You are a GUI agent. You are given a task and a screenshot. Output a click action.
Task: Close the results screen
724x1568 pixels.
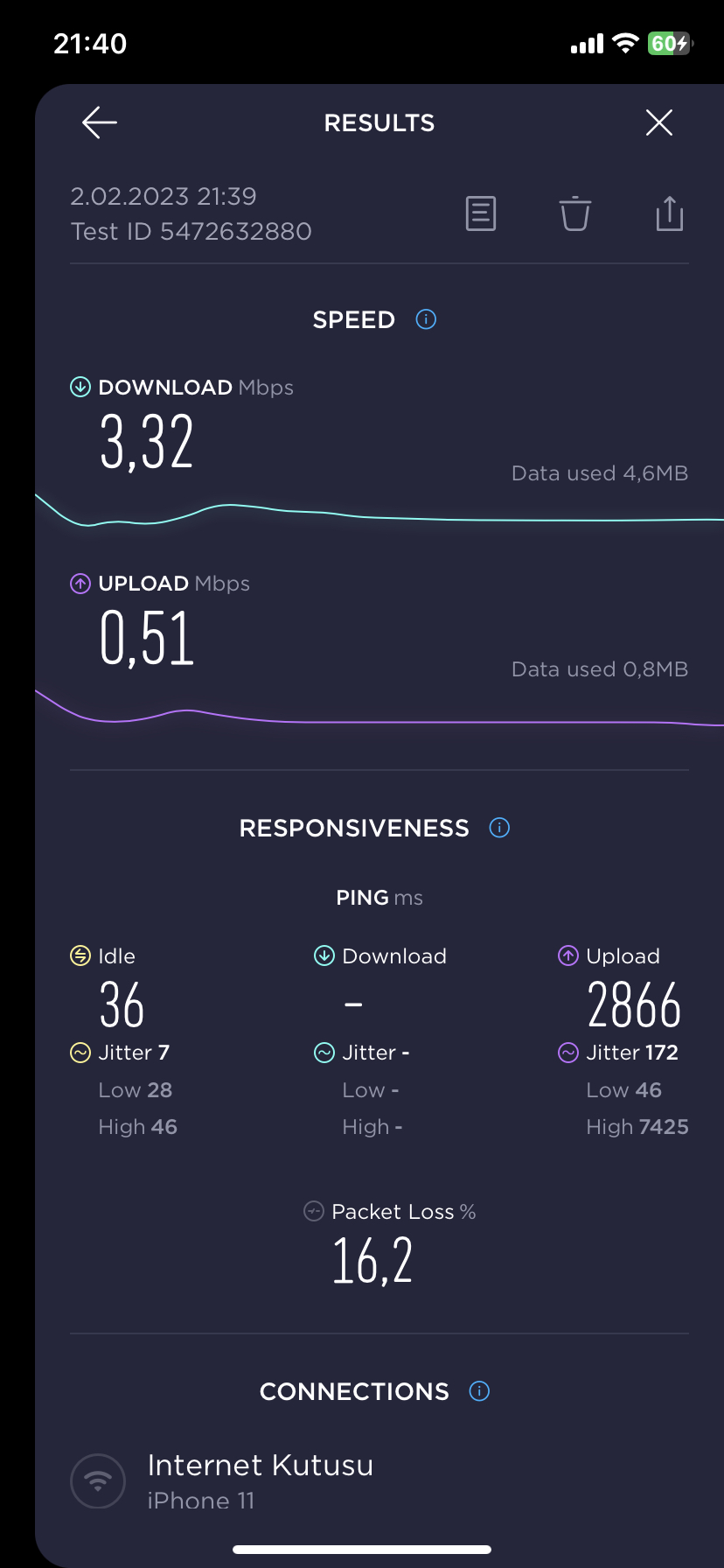click(659, 122)
